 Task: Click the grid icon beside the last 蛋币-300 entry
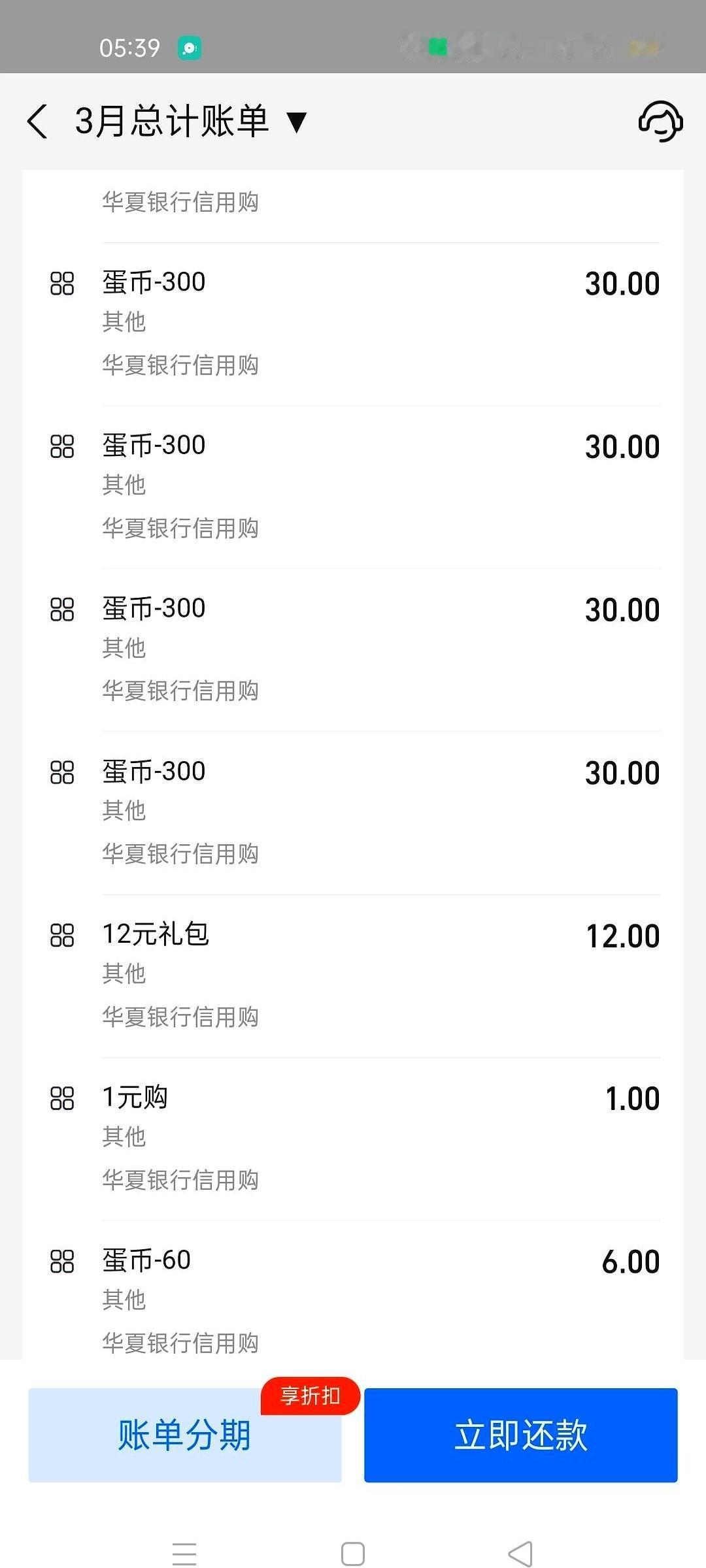coord(62,772)
